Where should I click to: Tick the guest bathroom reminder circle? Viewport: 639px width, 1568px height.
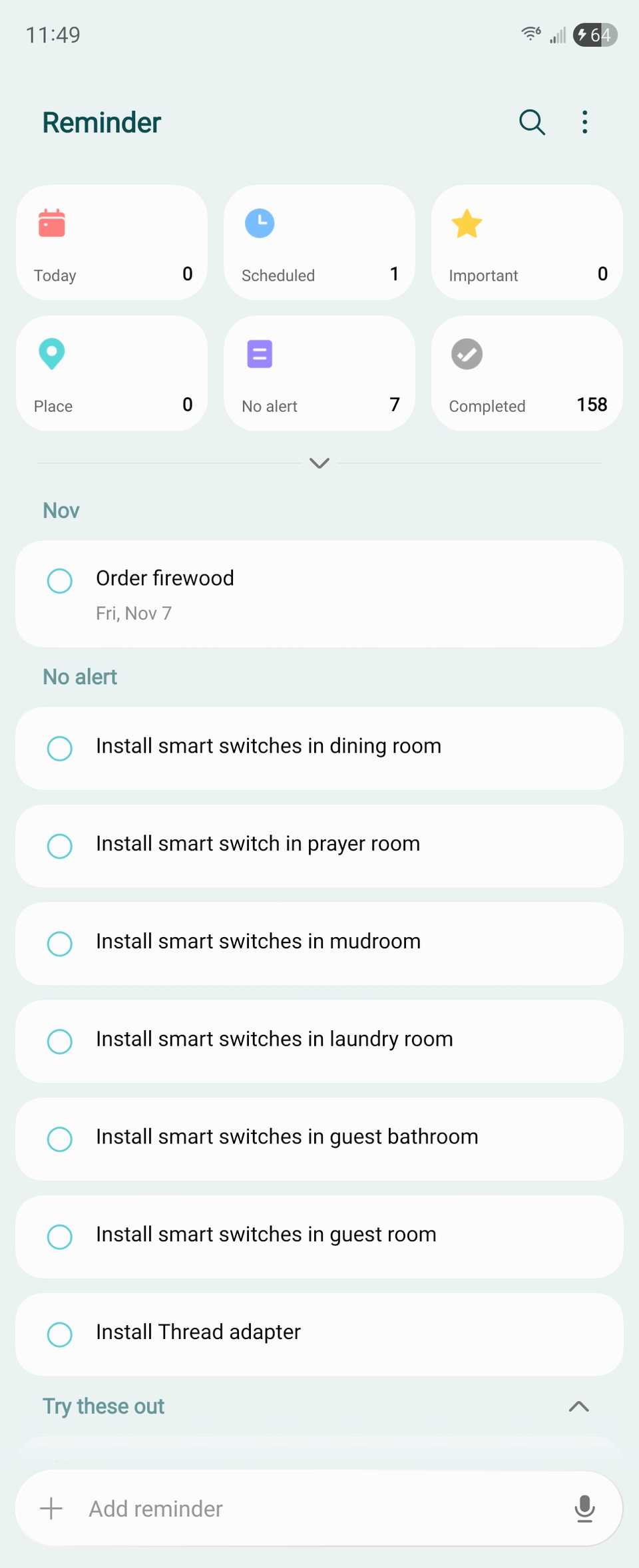click(x=59, y=1139)
